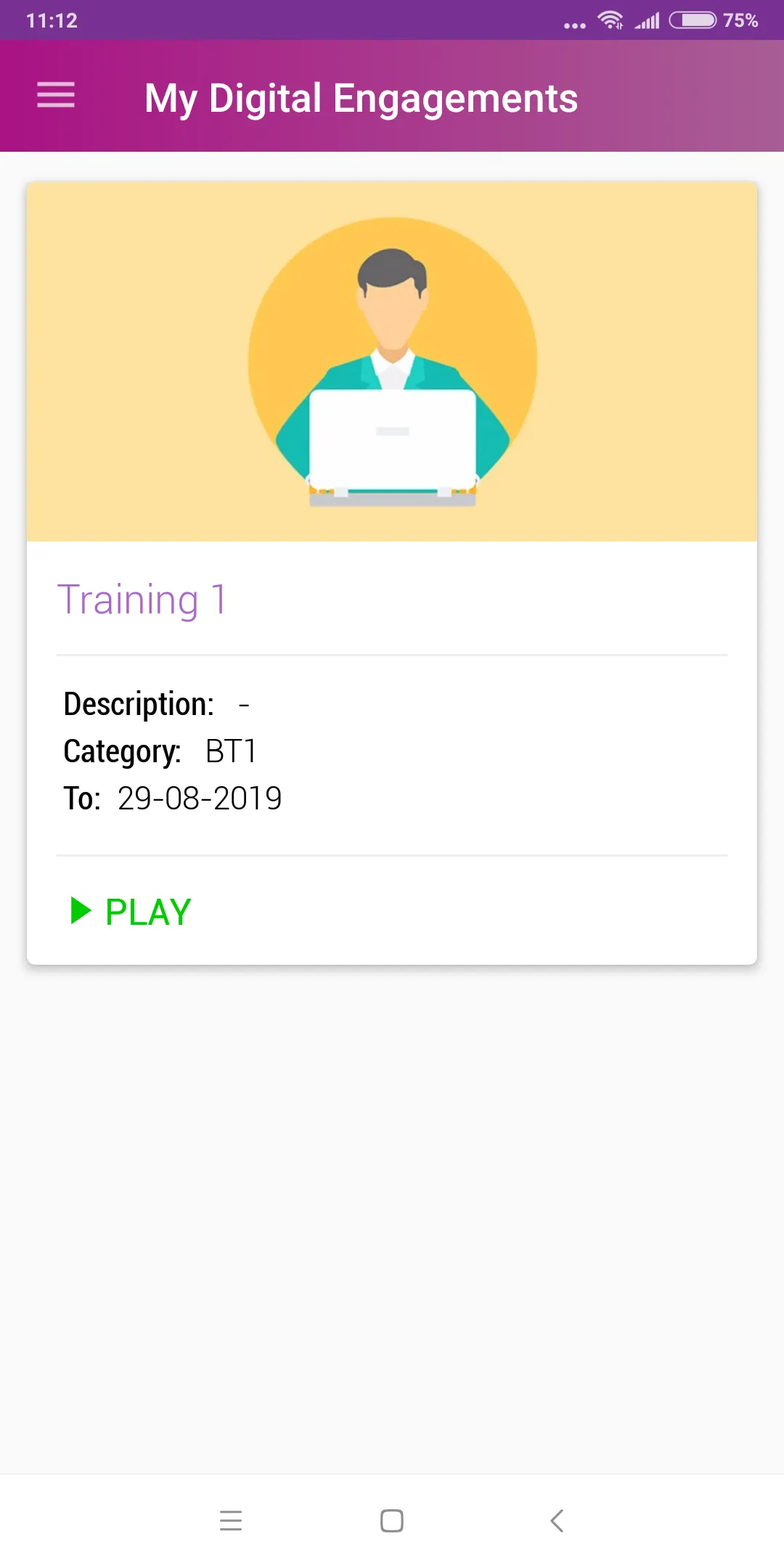This screenshot has width=784, height=1568.
Task: Open the Training 1 details
Action: click(x=143, y=598)
